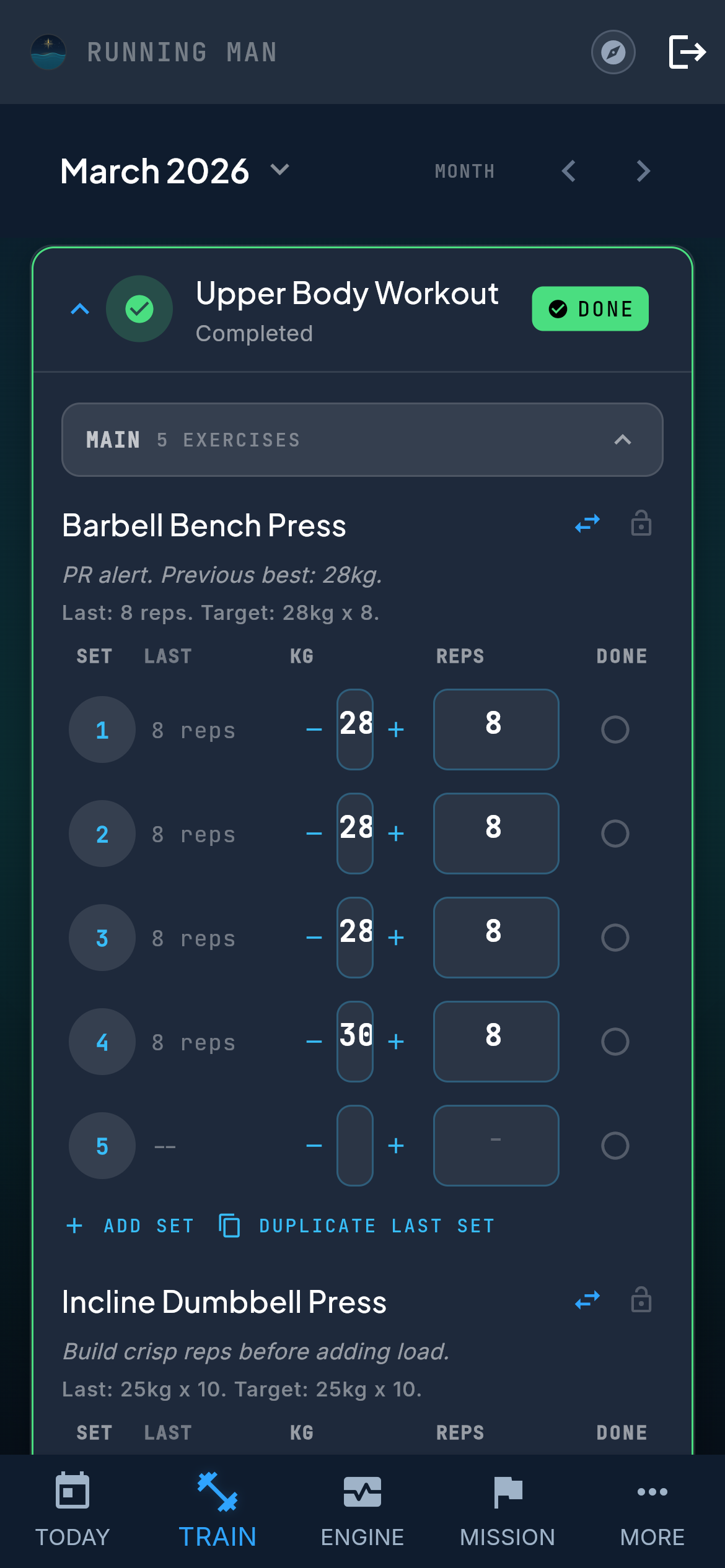Open the compass icon in the header
725x1568 pixels.
pos(612,52)
